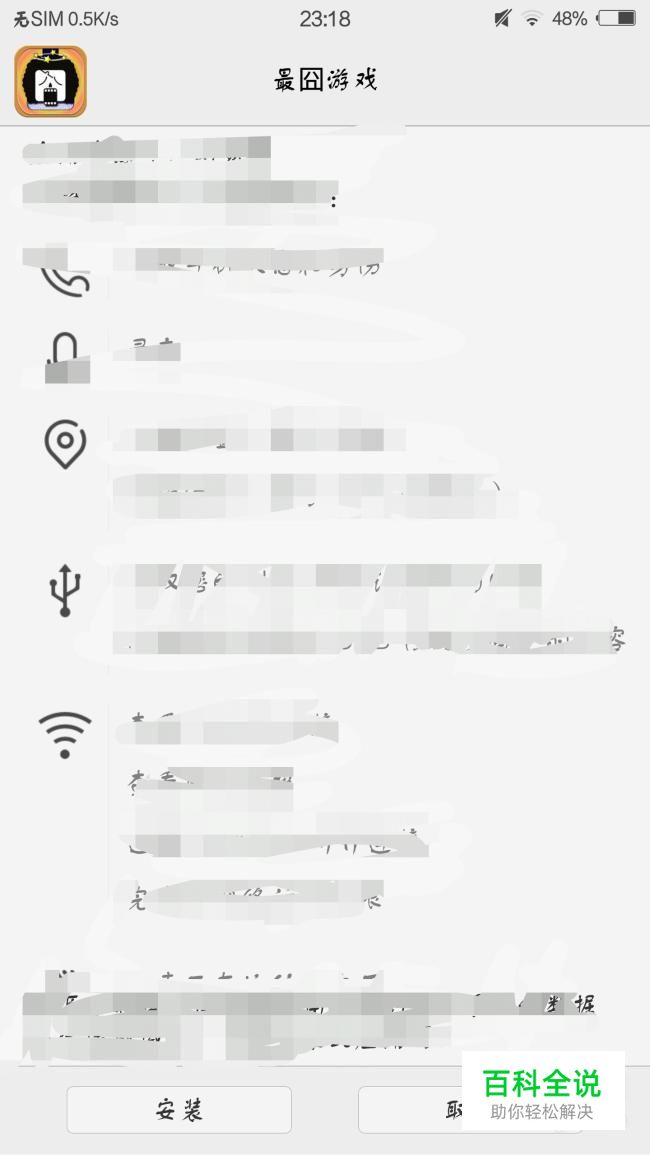Tap the 安装 install button

(179, 1110)
